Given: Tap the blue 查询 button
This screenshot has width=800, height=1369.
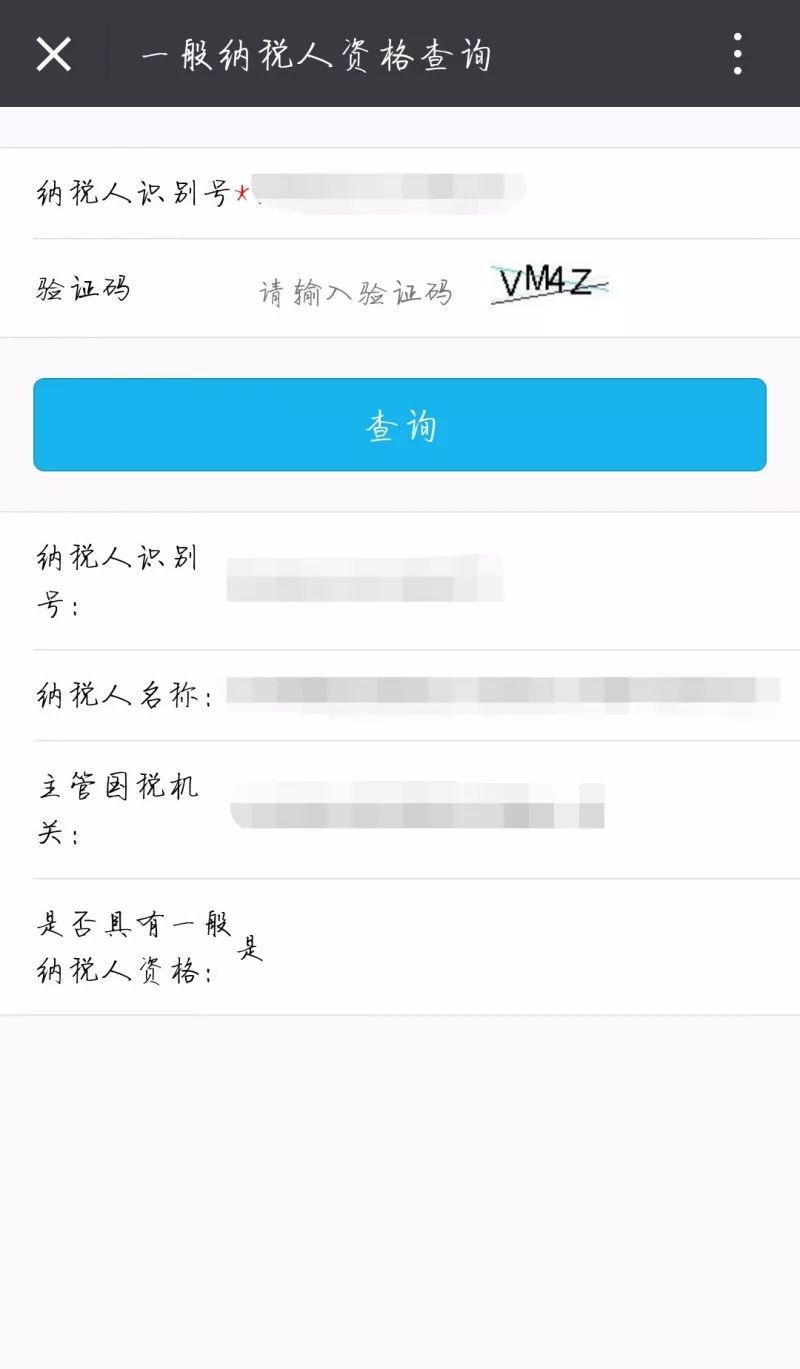Looking at the screenshot, I should pyautogui.click(x=400, y=425).
